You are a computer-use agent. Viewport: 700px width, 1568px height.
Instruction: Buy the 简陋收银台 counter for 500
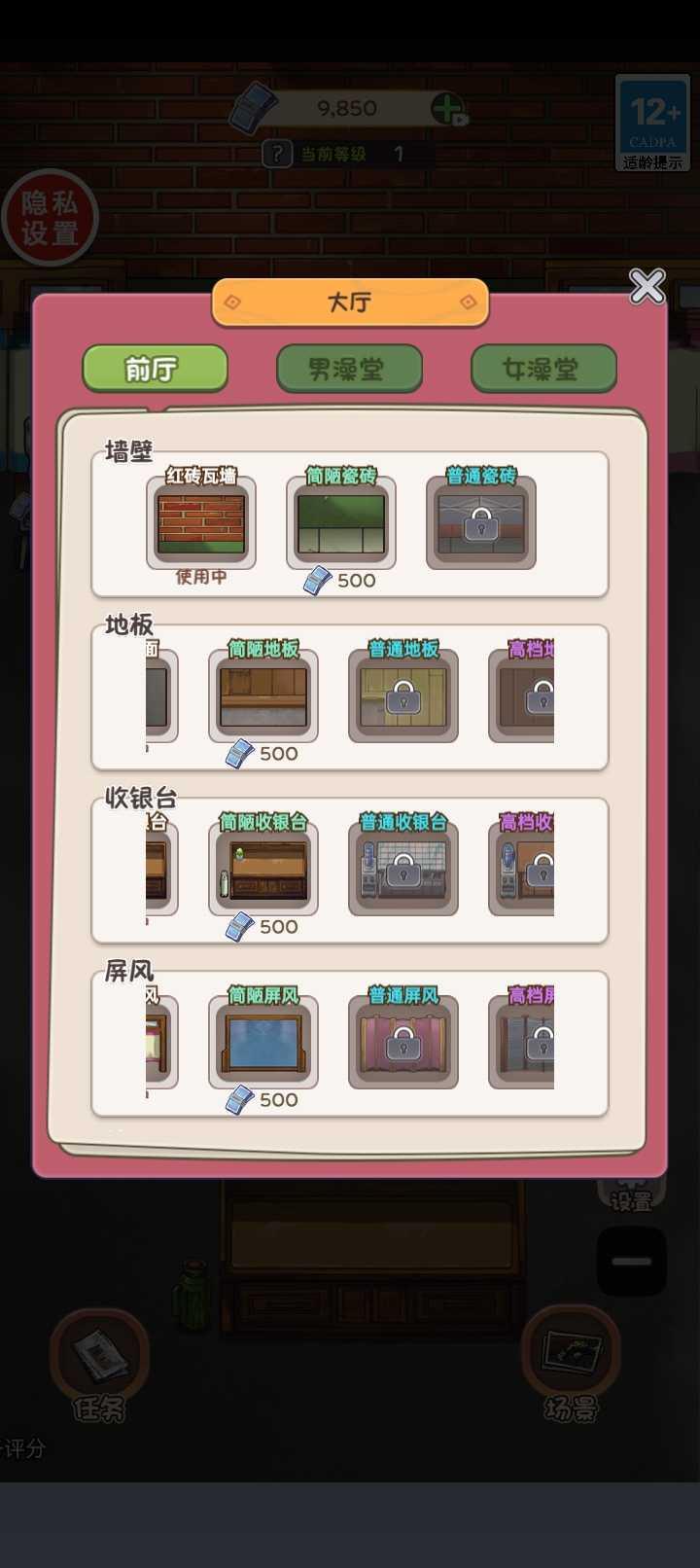point(263,870)
